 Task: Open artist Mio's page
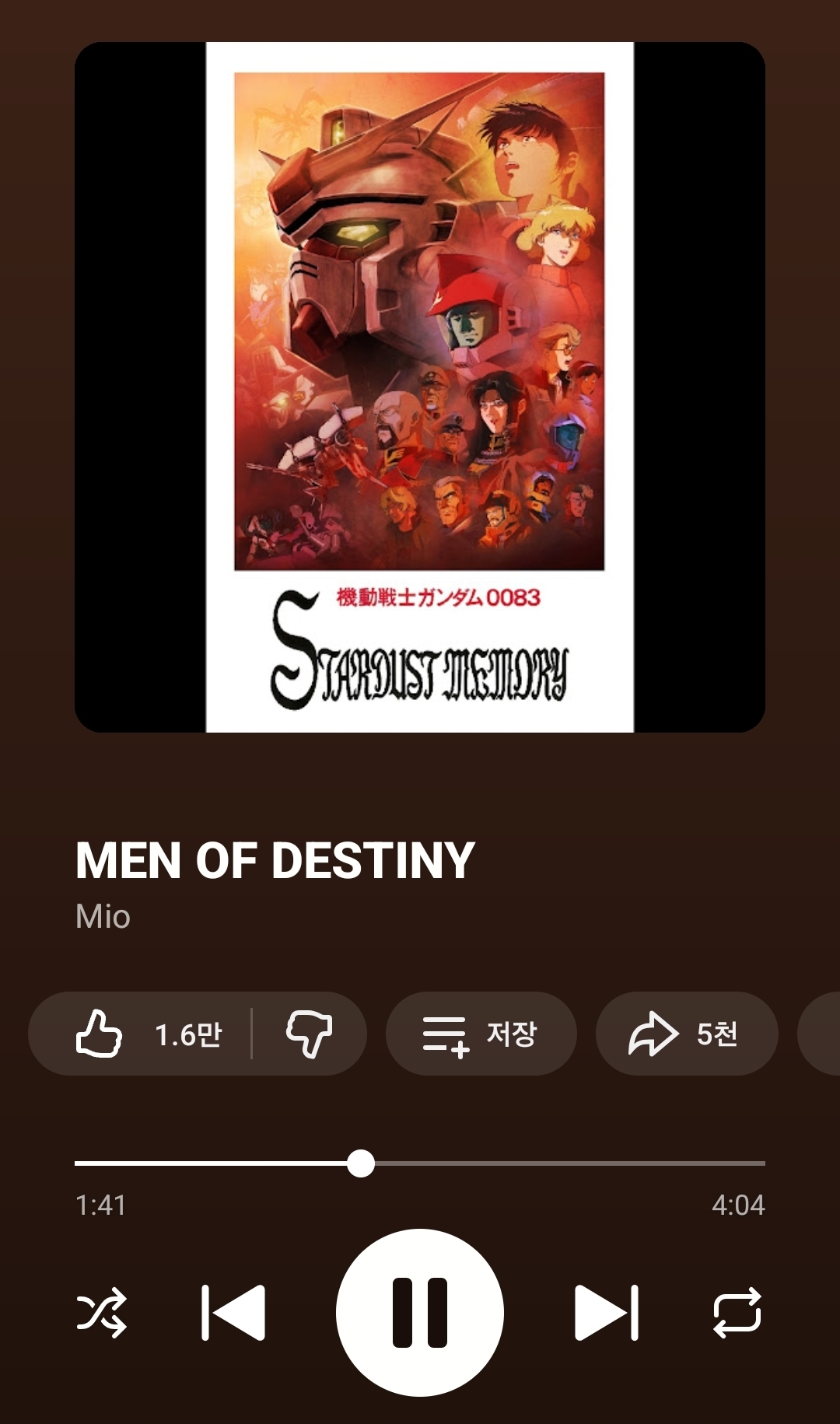tap(103, 916)
